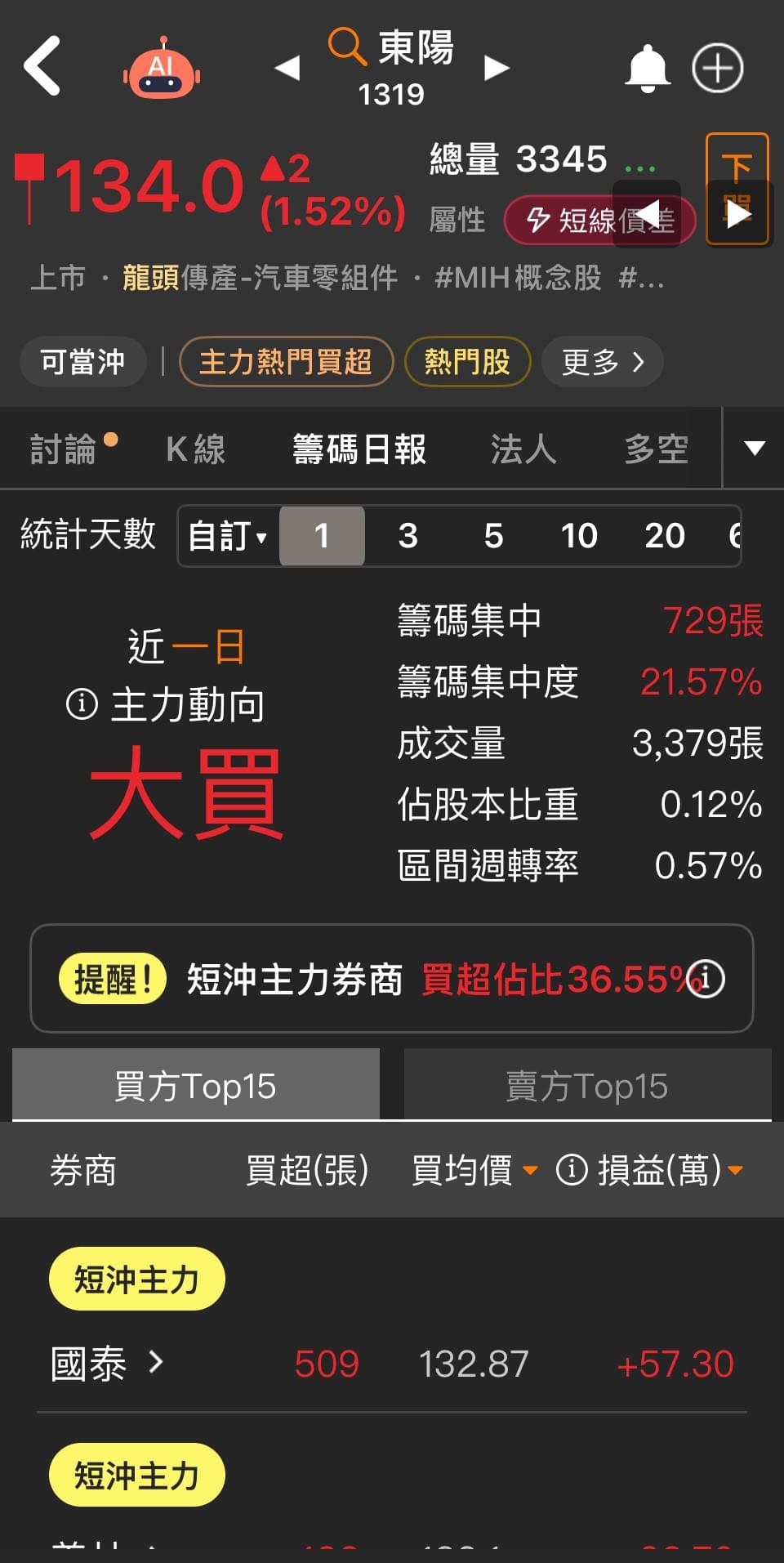Set statistics days to 5
The image size is (784, 1563).
[x=493, y=536]
